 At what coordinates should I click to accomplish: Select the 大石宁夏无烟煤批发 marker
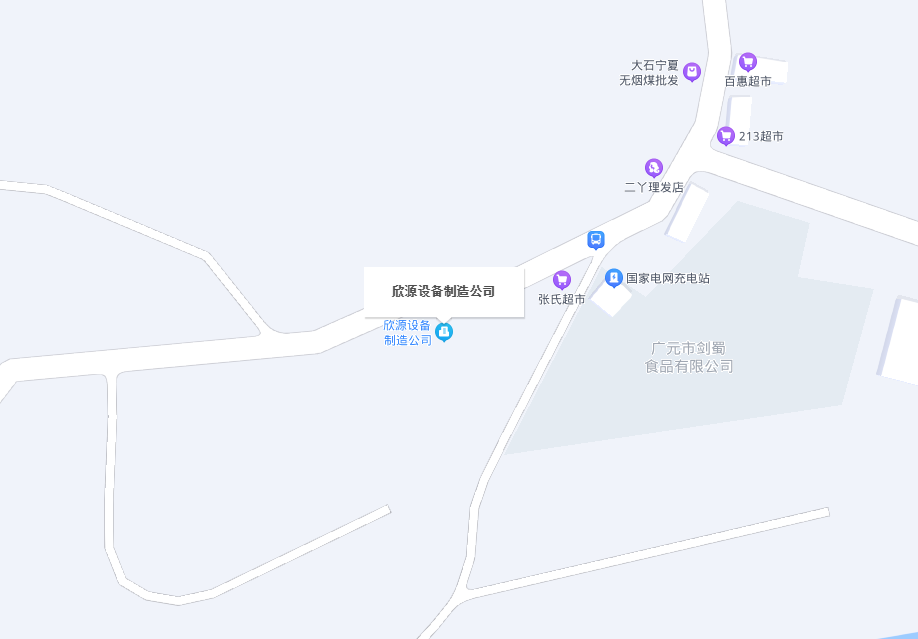[691, 72]
